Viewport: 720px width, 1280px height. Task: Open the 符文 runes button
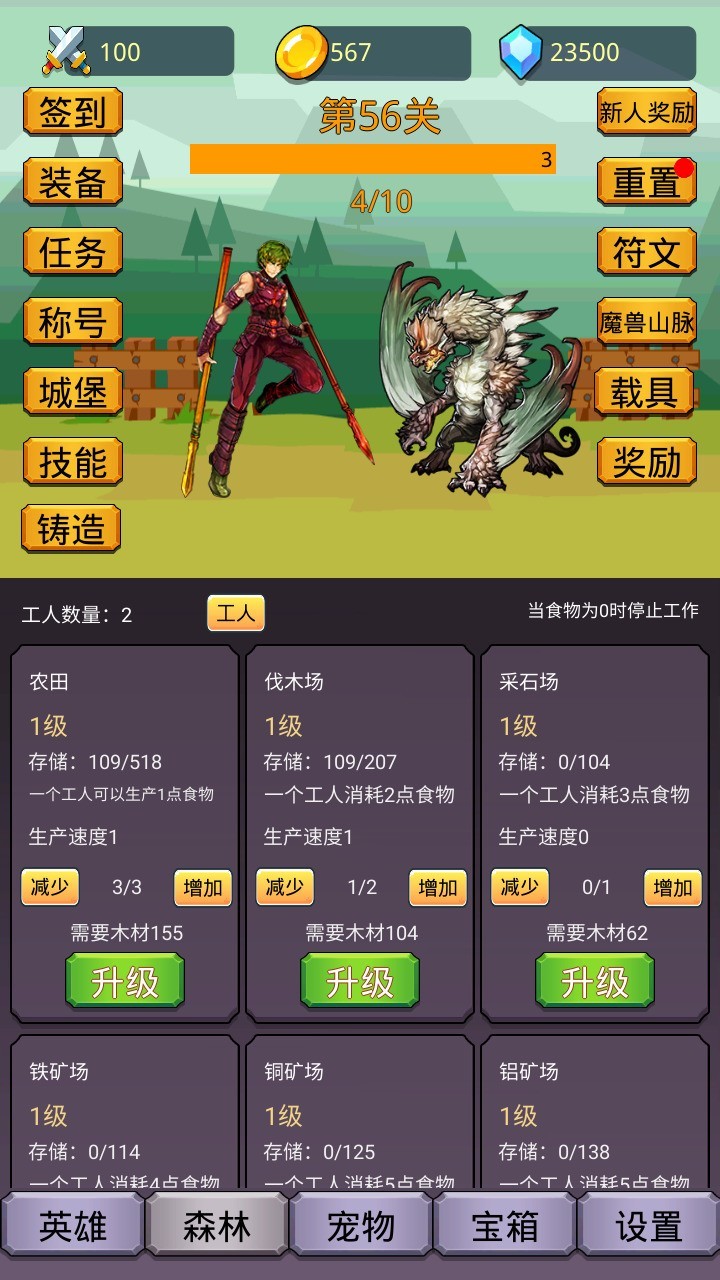pos(646,252)
